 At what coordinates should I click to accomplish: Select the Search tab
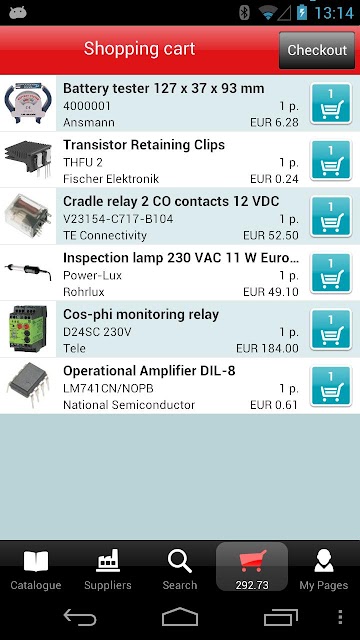point(180,568)
